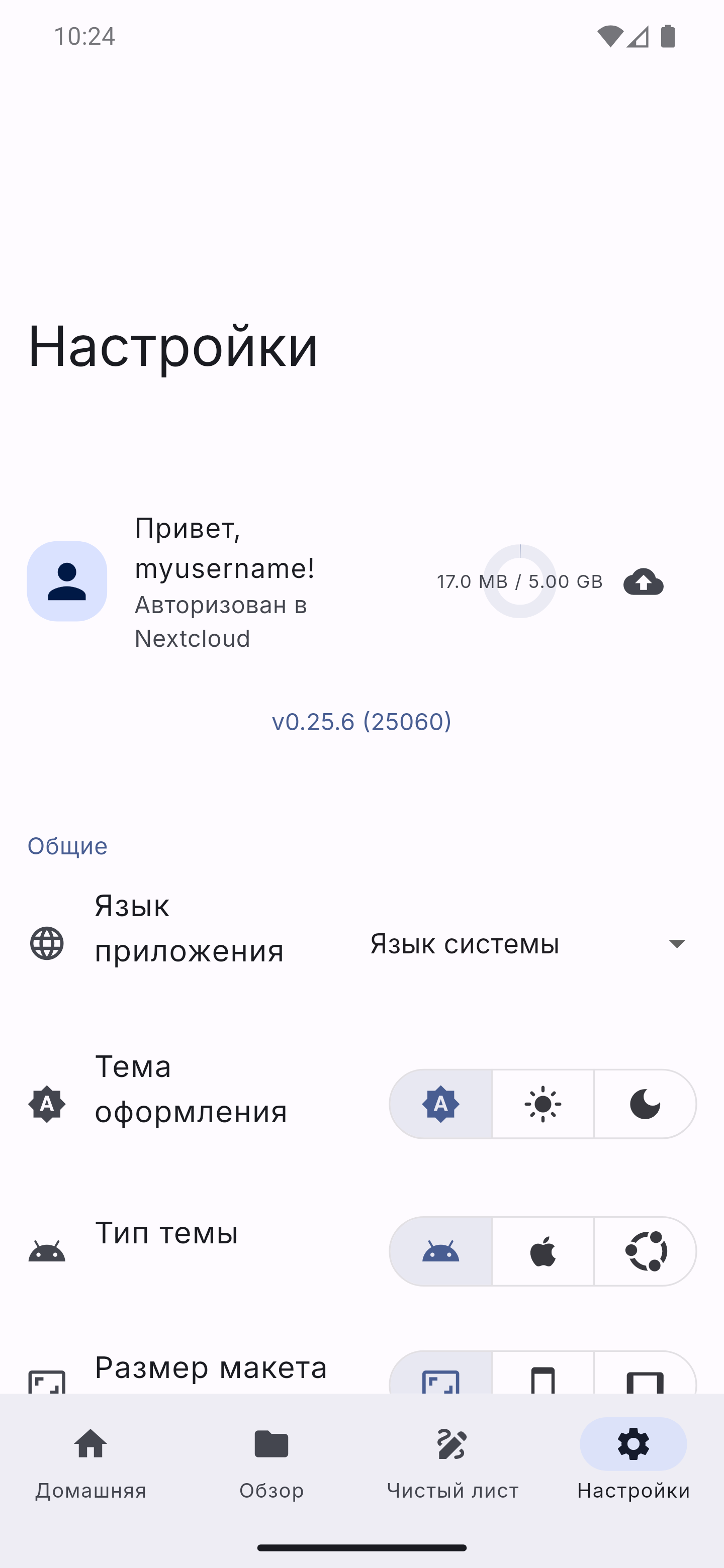The width and height of the screenshot is (724, 1568).
Task: Open the Nextcloud profile row for myusername
Action: click(x=361, y=581)
